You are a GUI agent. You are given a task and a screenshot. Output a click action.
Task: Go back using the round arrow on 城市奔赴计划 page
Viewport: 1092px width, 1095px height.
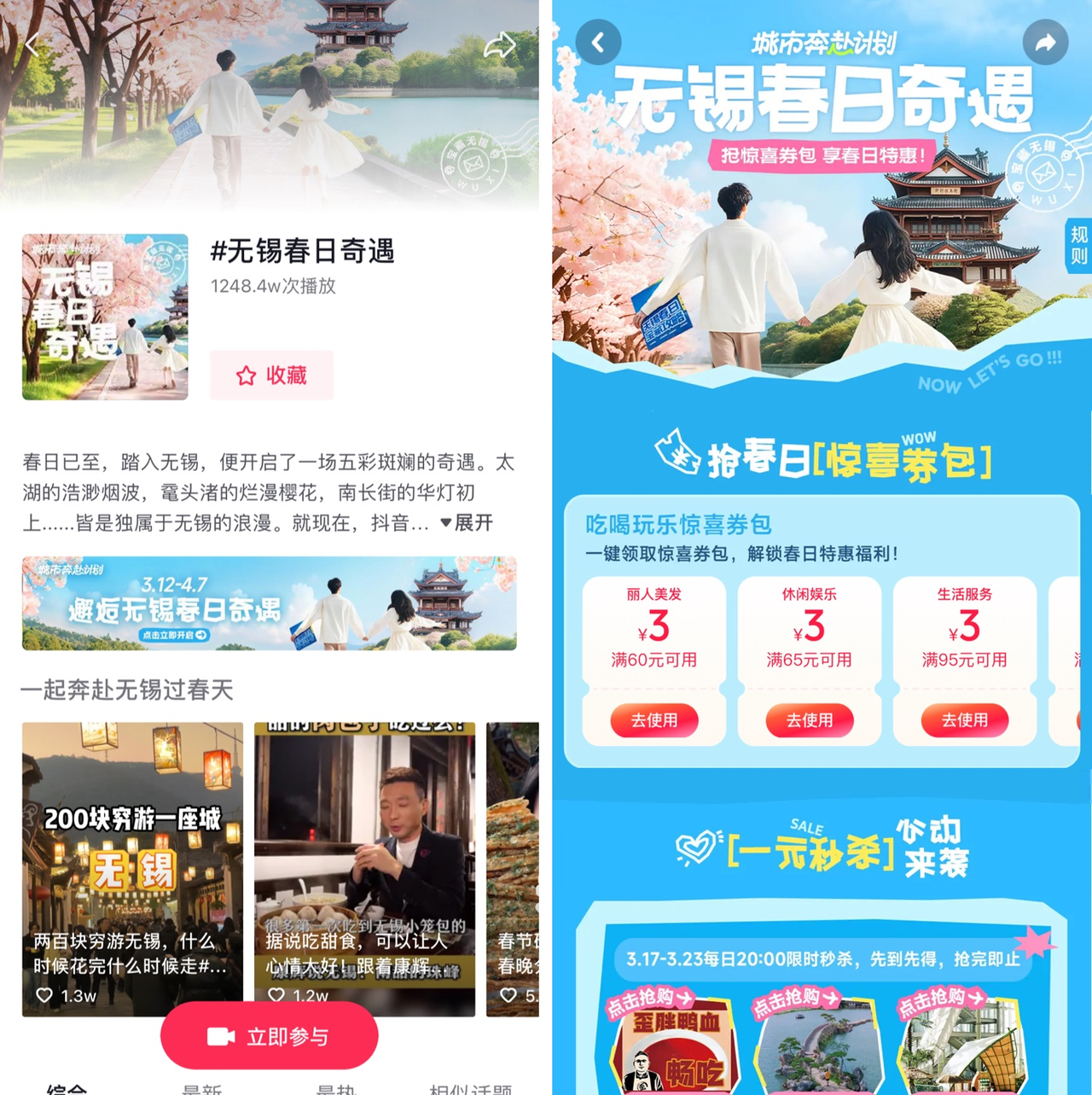tap(598, 43)
